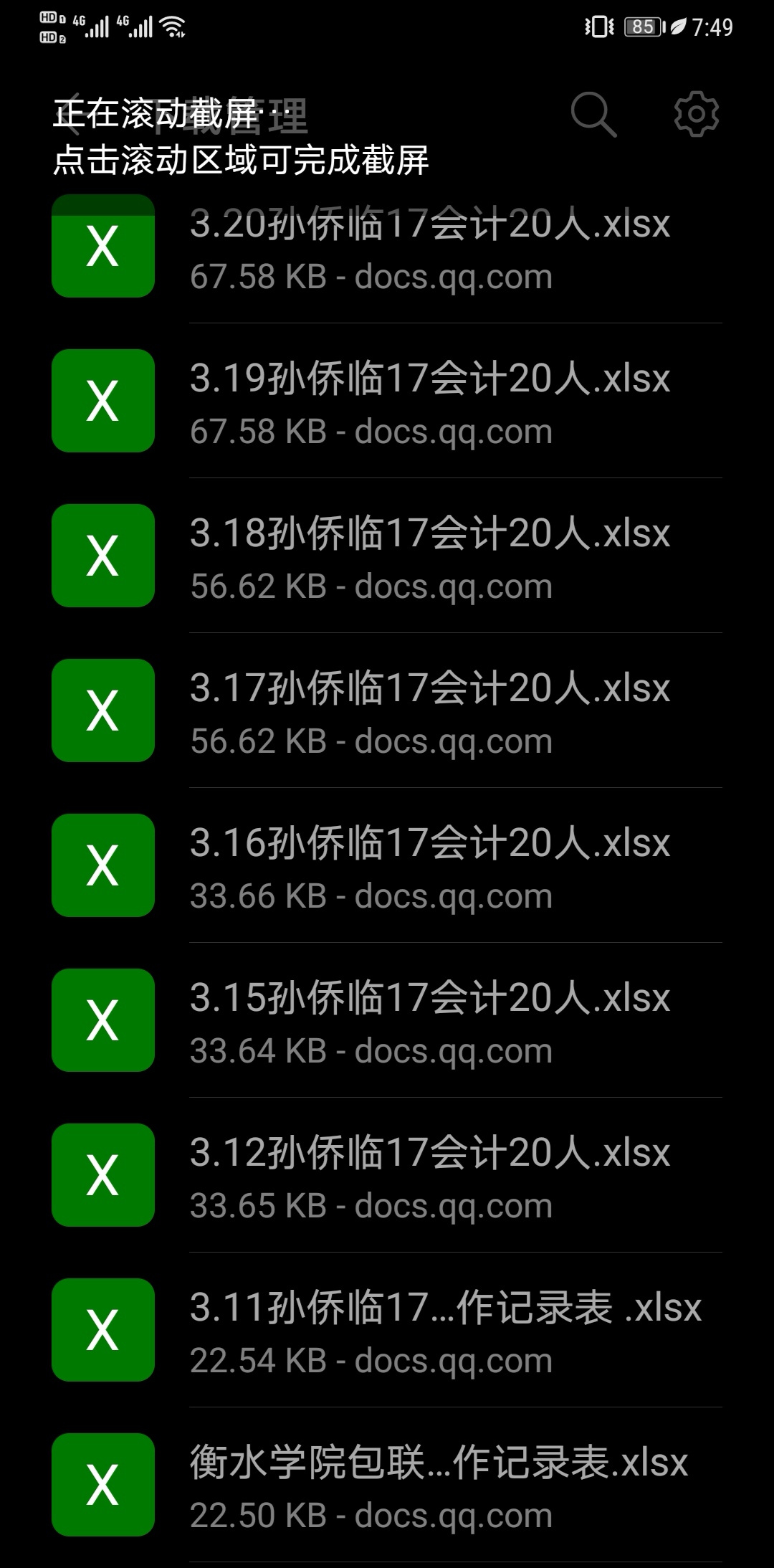
Task: Open file 3.15孙侨临17会计20人.xlsx
Action: pyautogui.click(x=387, y=1020)
